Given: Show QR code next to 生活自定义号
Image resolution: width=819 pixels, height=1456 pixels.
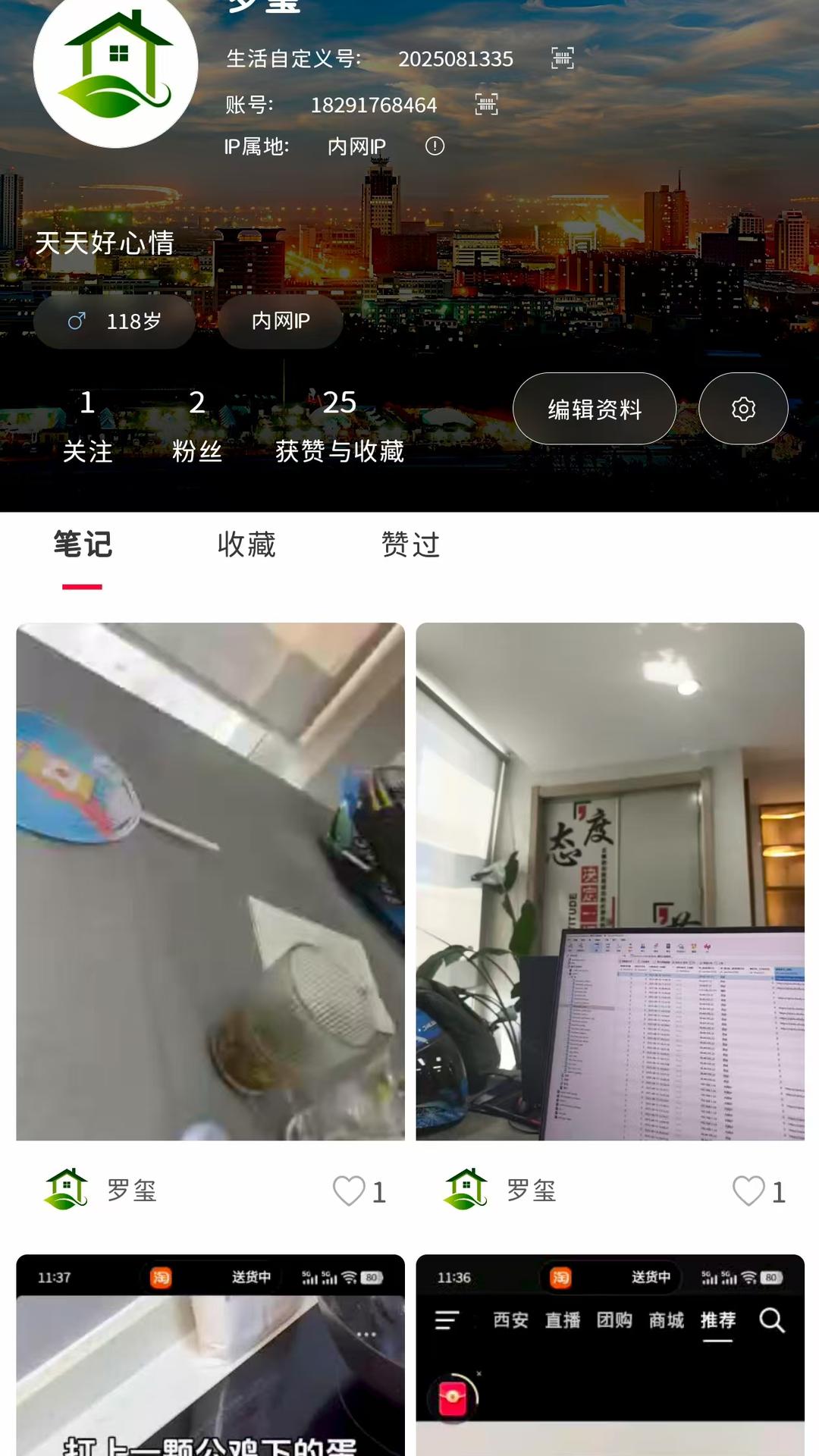Looking at the screenshot, I should pyautogui.click(x=562, y=58).
